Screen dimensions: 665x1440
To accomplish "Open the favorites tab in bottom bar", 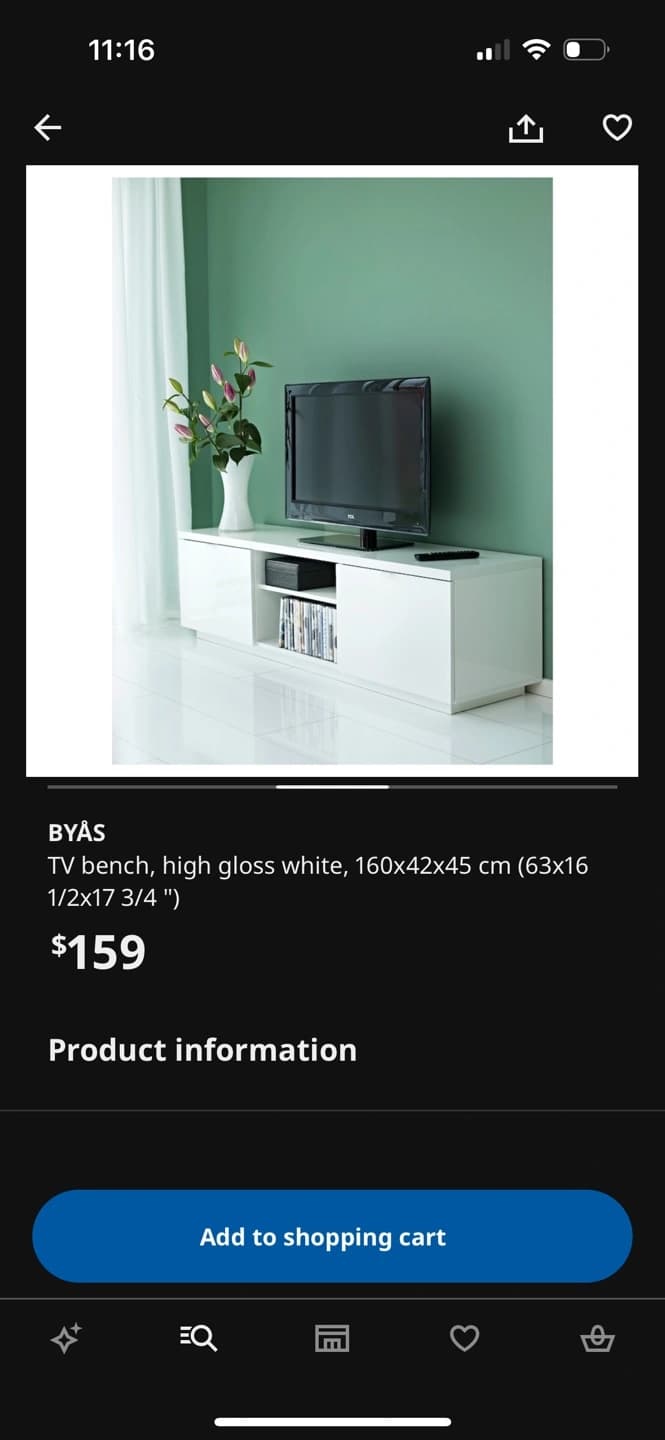I will coord(464,1338).
